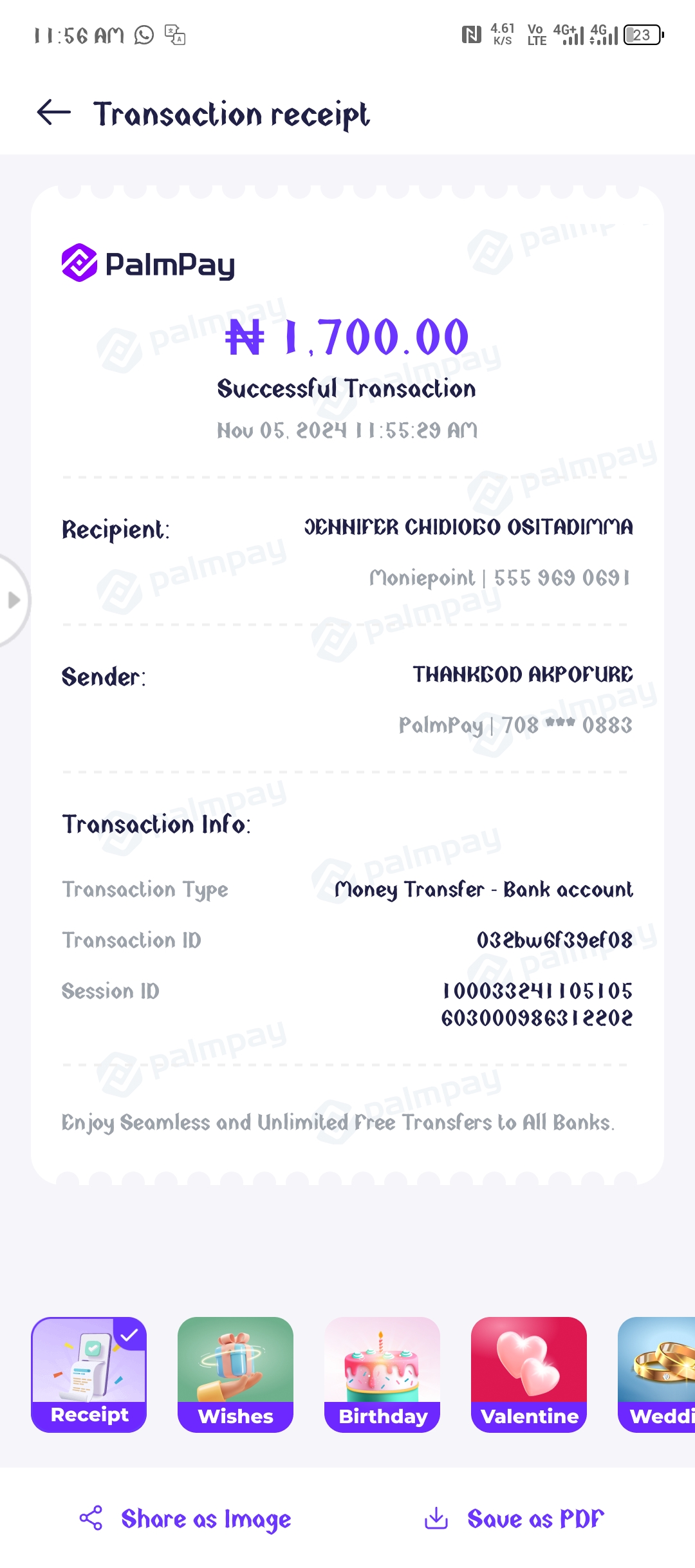The image size is (695, 1568).
Task: Apply the Valentine receipt theme
Action: tap(529, 1374)
